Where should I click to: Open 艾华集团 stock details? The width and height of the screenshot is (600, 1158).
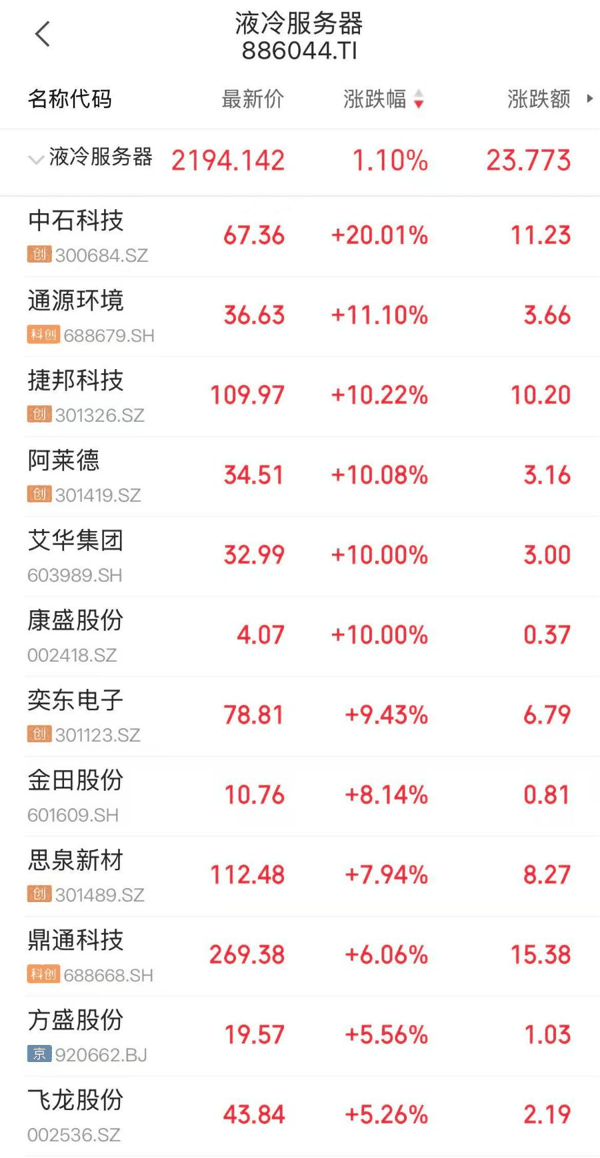click(x=300, y=555)
